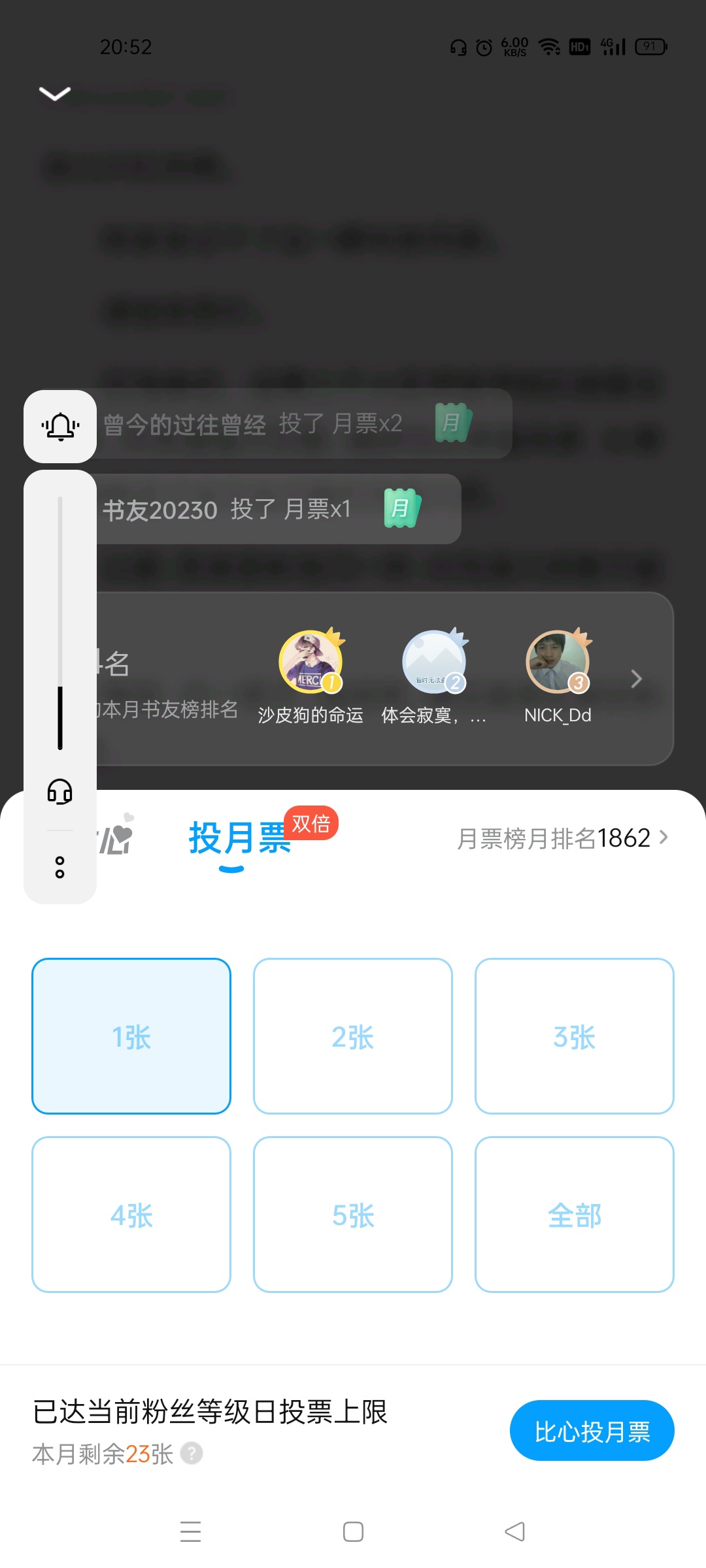Select the 1张 ticket option

(x=131, y=1036)
